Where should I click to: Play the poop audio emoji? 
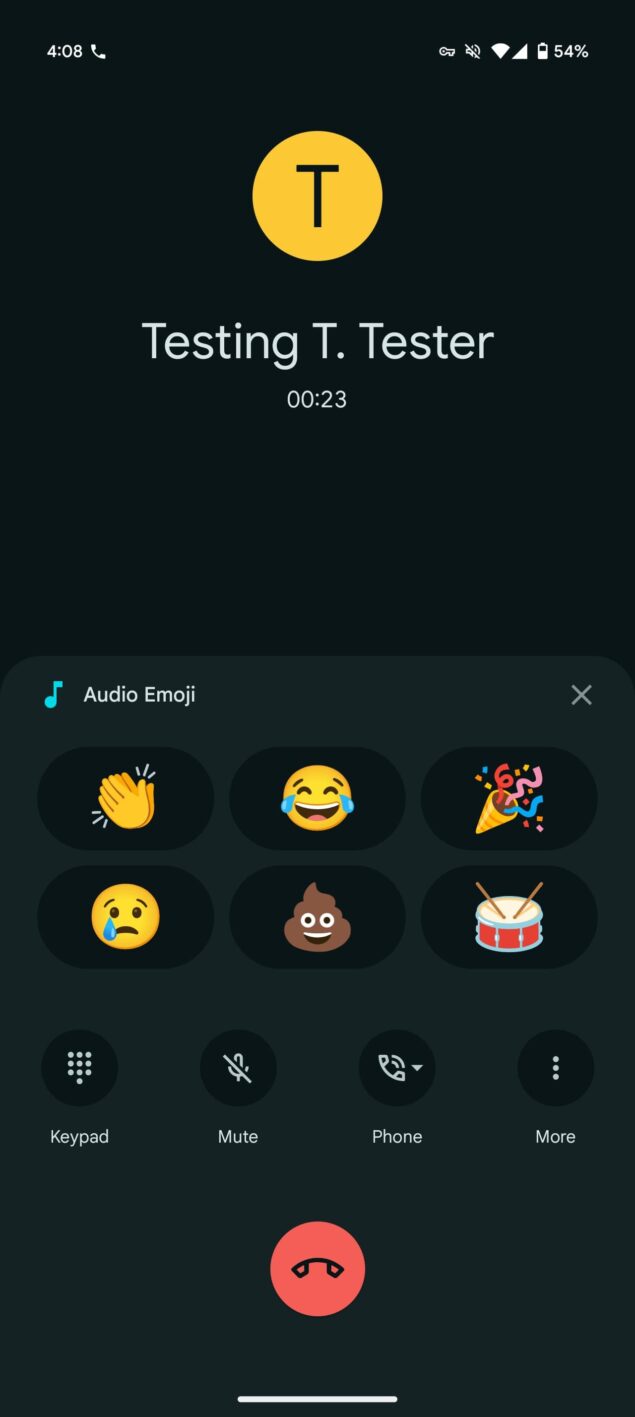pyautogui.click(x=317, y=916)
